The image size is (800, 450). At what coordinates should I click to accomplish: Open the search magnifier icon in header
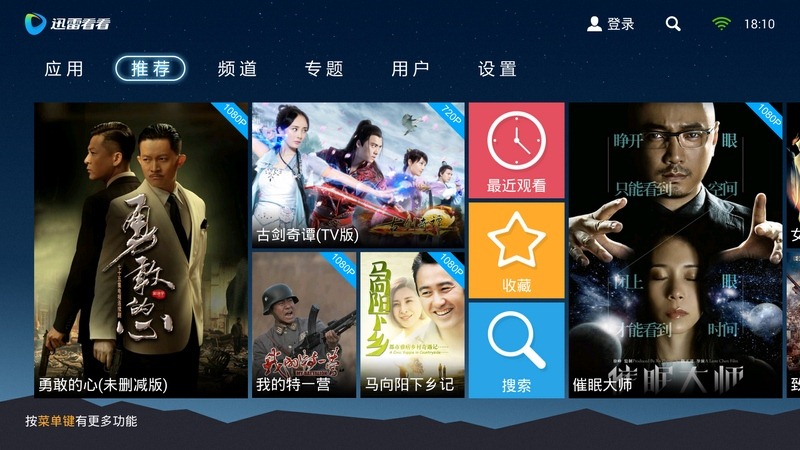click(x=673, y=24)
